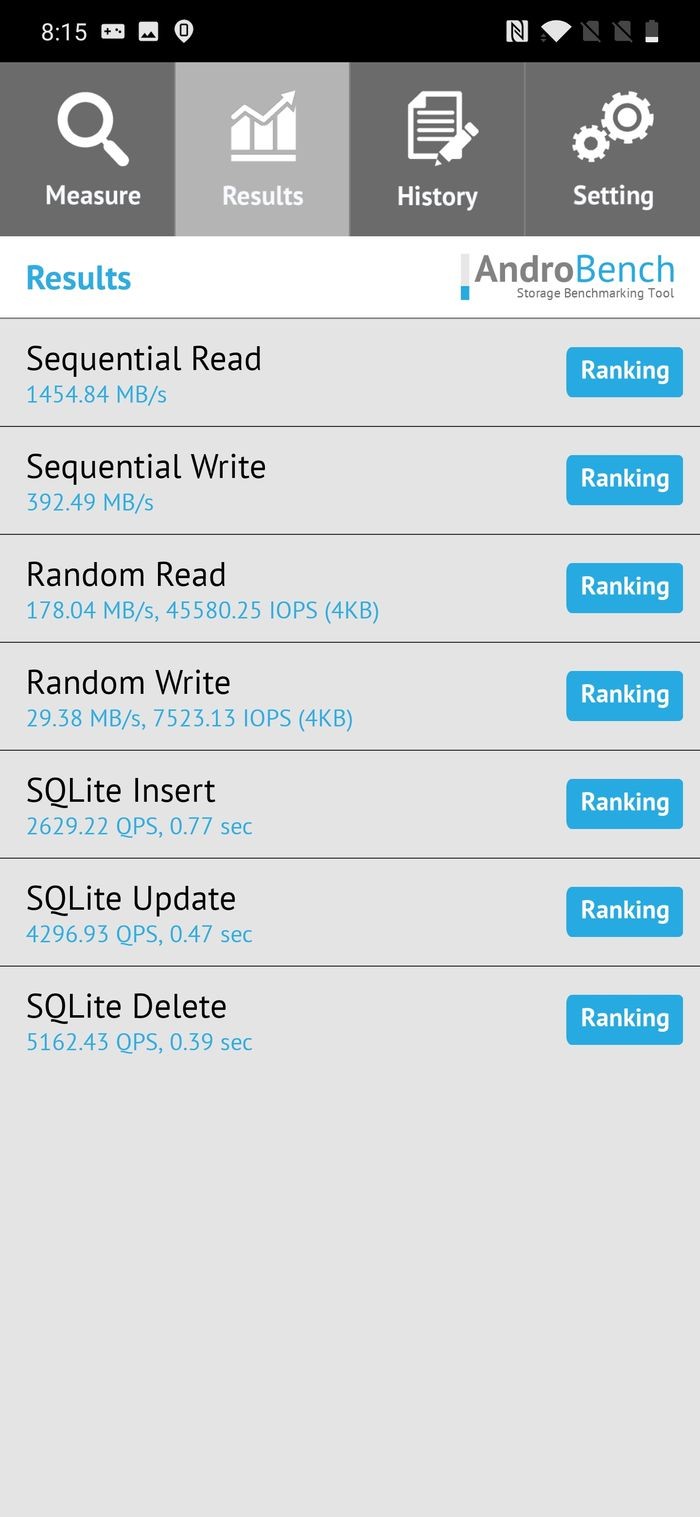View SQLite Delete ranking
Viewport: 700px width, 1517px height.
pyautogui.click(x=624, y=1020)
